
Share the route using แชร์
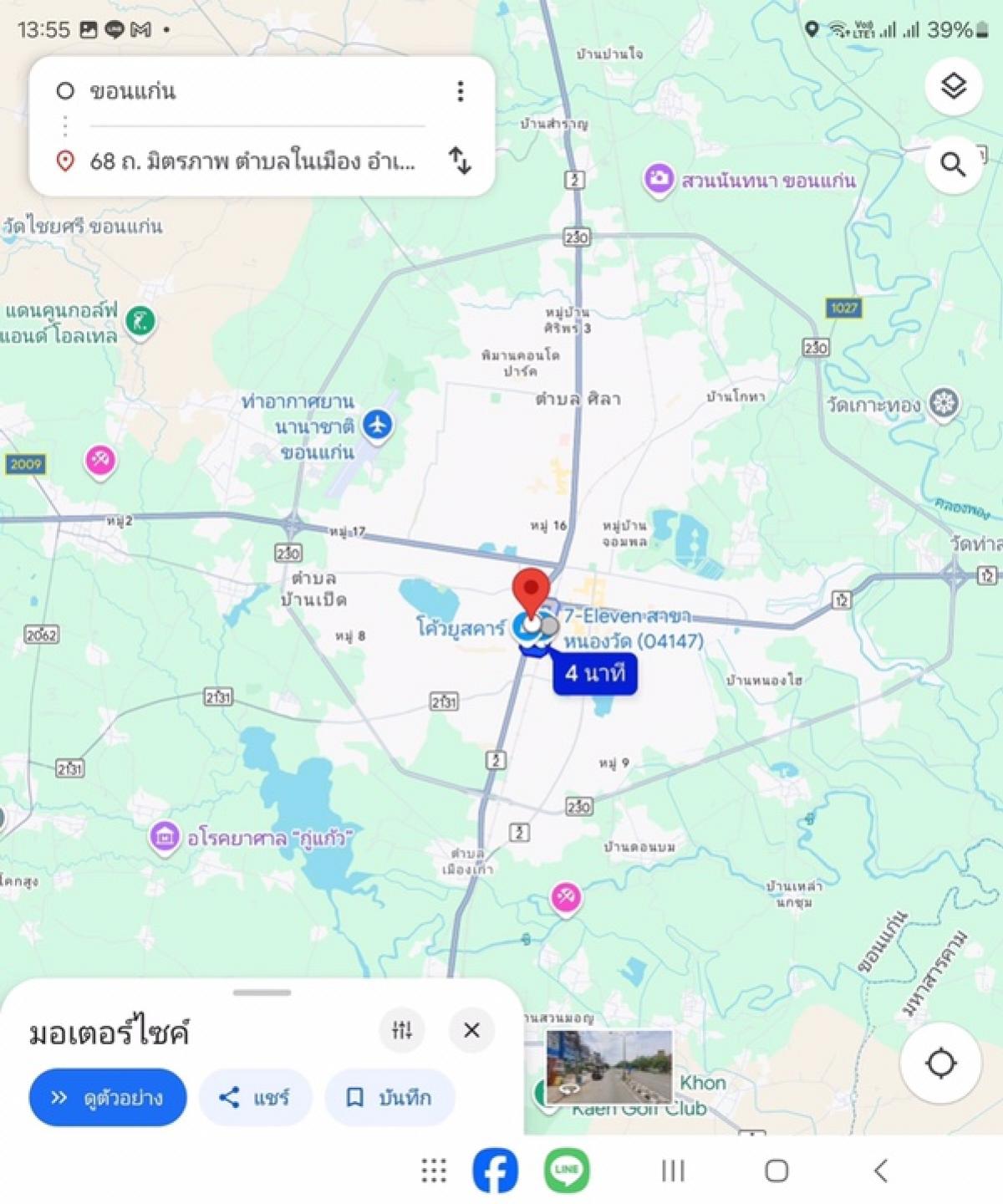(255, 1098)
